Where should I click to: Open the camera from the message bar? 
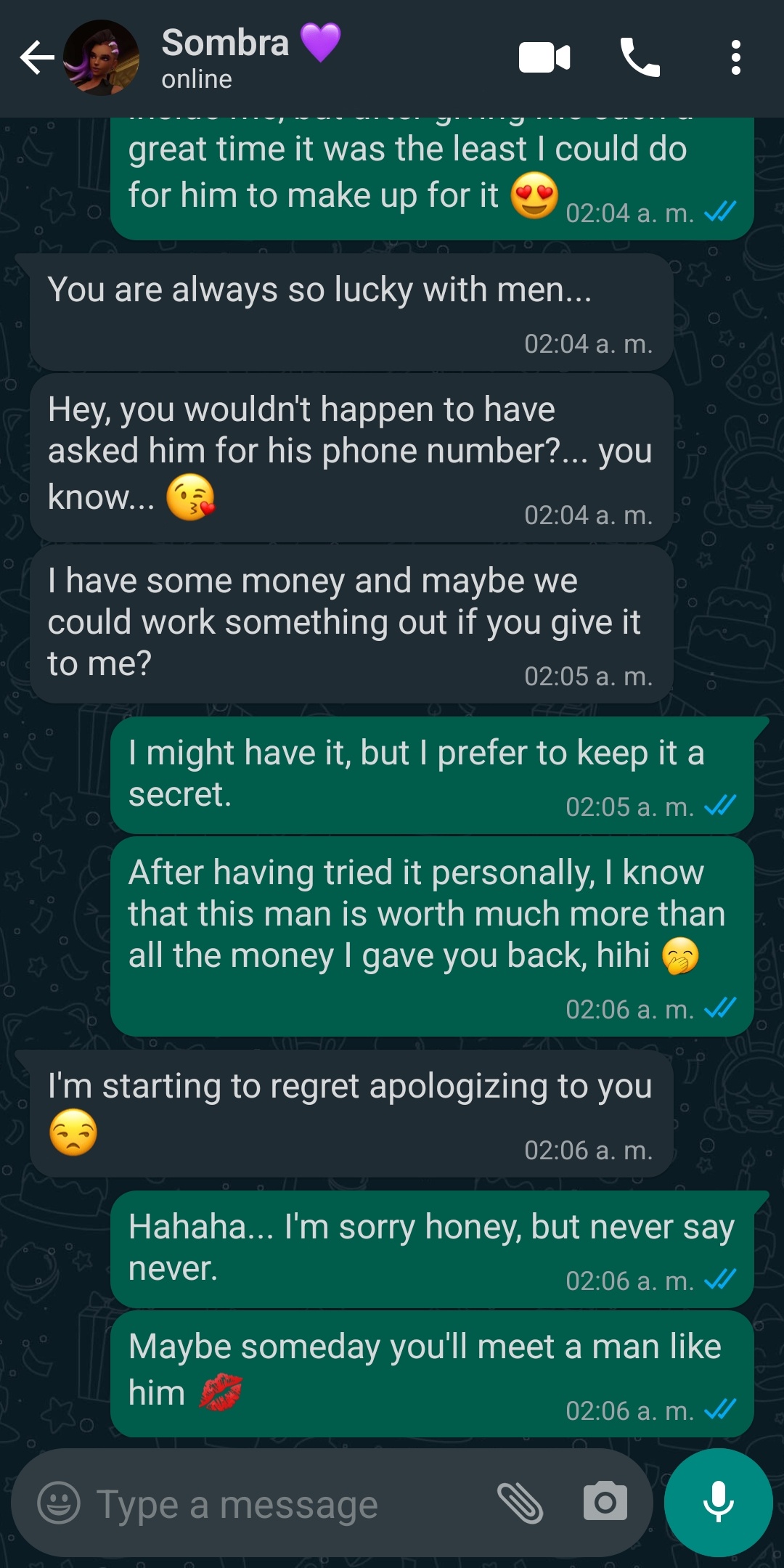pos(605,1501)
